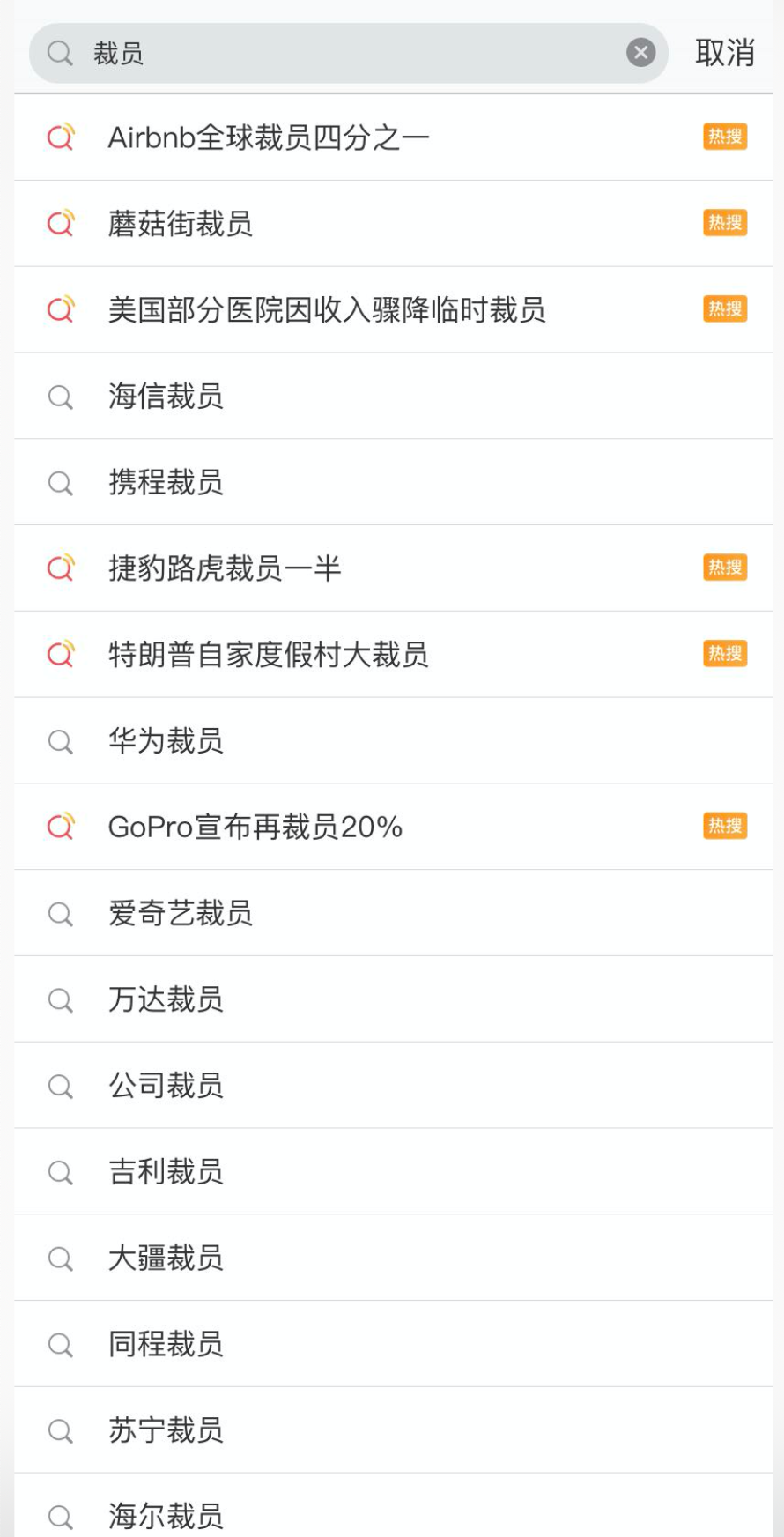Viewport: 784px width, 1537px height.
Task: Select the flame icon beside 捷豹路虎裁员一半
Action: 60,568
